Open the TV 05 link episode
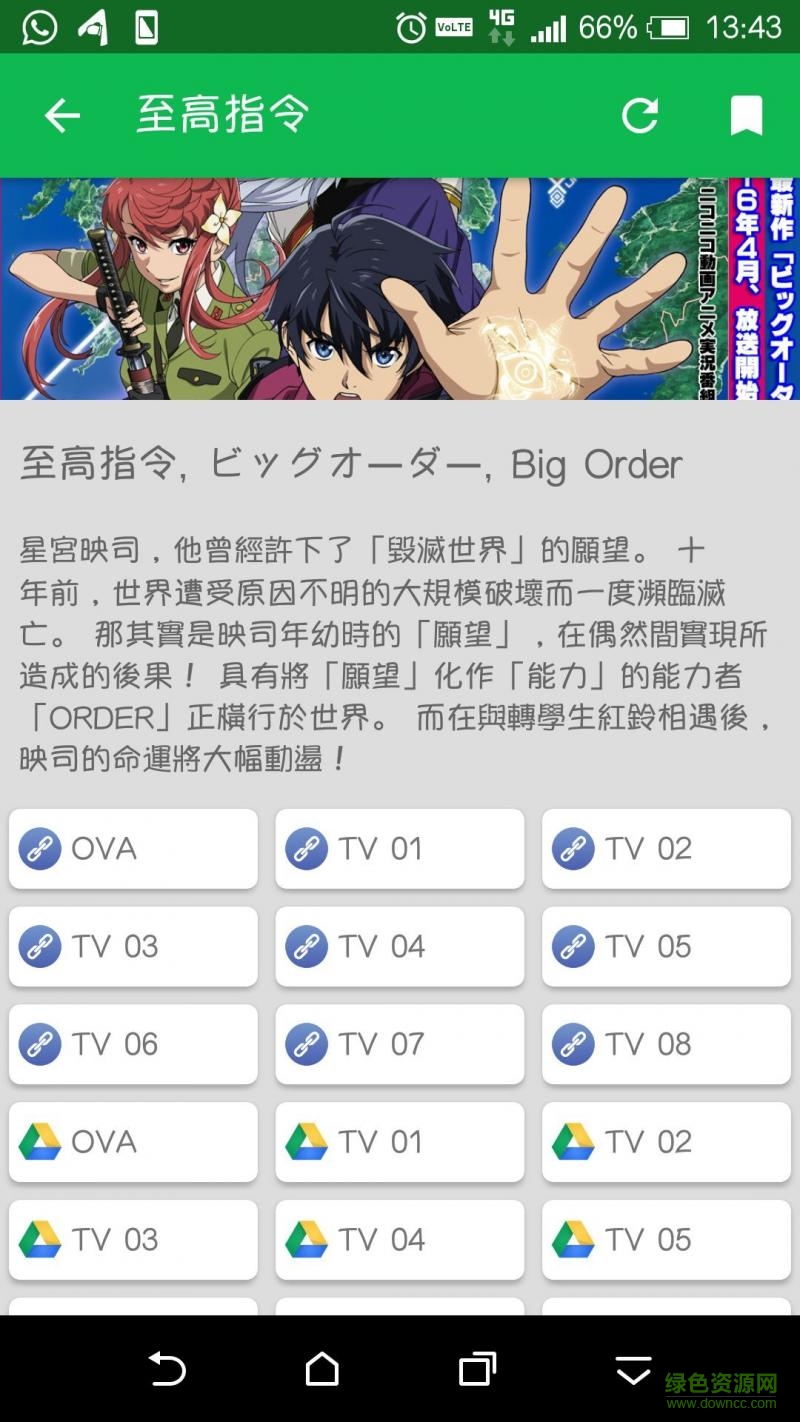This screenshot has width=800, height=1422. [666, 946]
